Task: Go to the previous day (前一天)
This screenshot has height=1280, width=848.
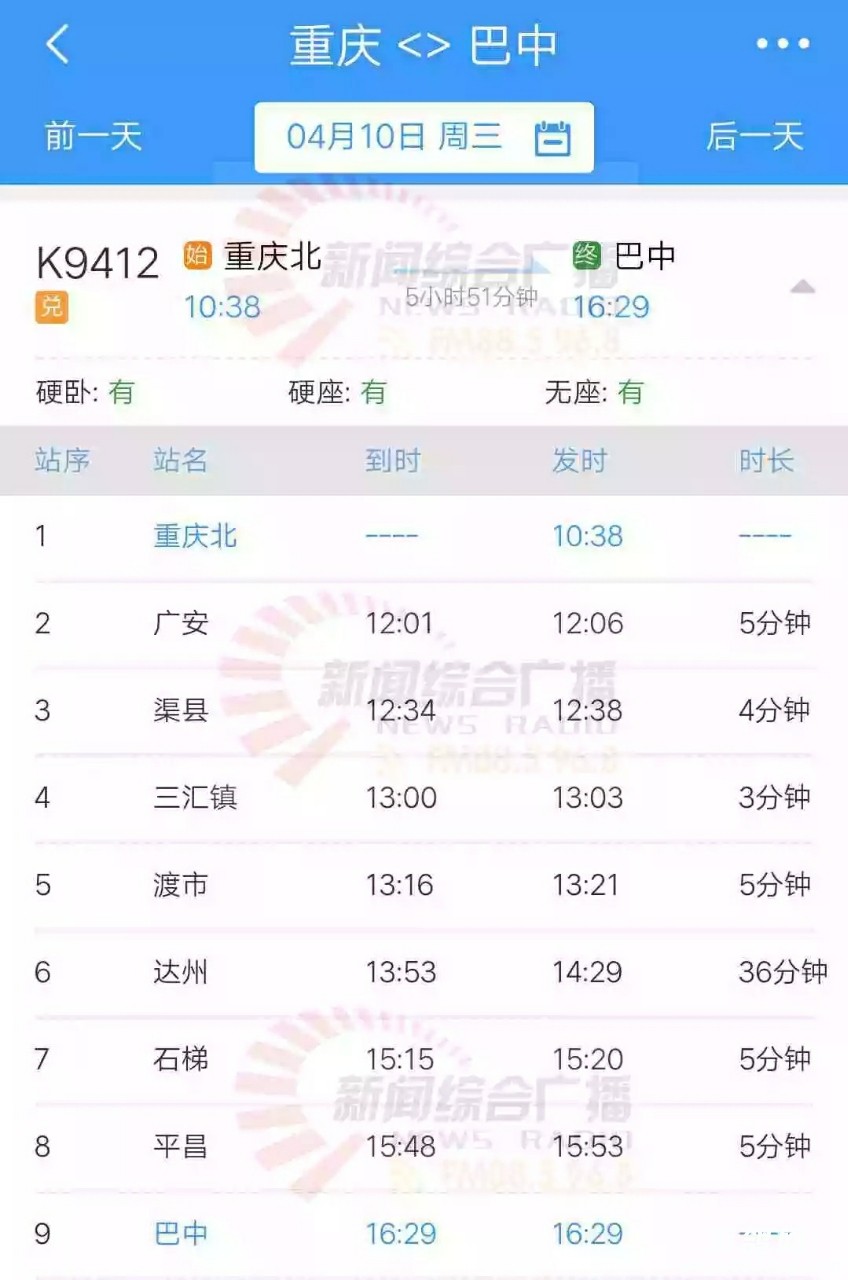Action: [x=94, y=136]
